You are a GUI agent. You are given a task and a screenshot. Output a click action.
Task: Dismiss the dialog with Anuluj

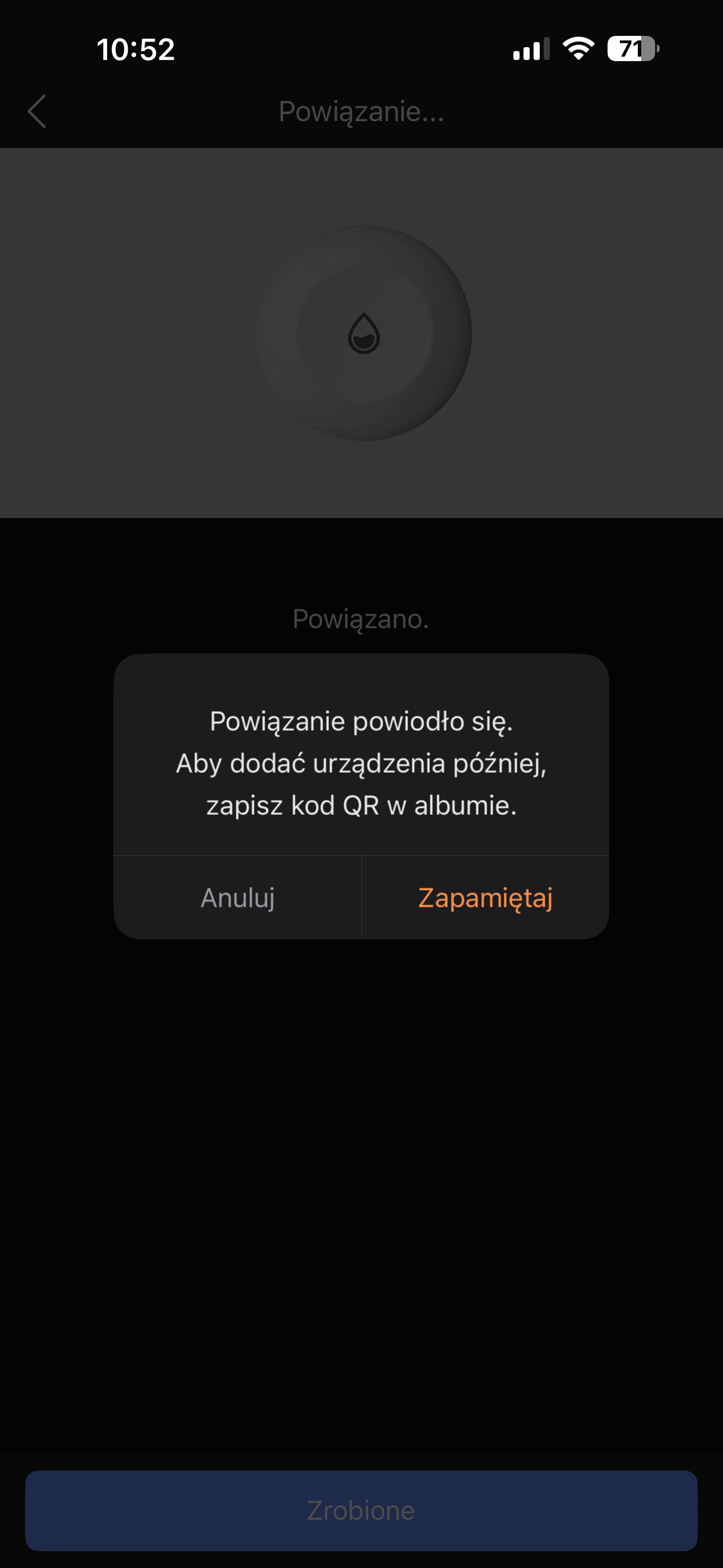(x=237, y=898)
